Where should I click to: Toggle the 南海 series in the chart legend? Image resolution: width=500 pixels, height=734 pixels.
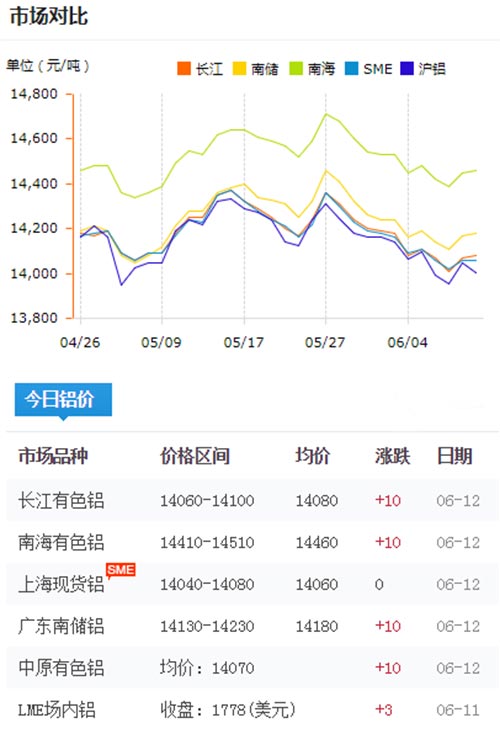pyautogui.click(x=312, y=69)
